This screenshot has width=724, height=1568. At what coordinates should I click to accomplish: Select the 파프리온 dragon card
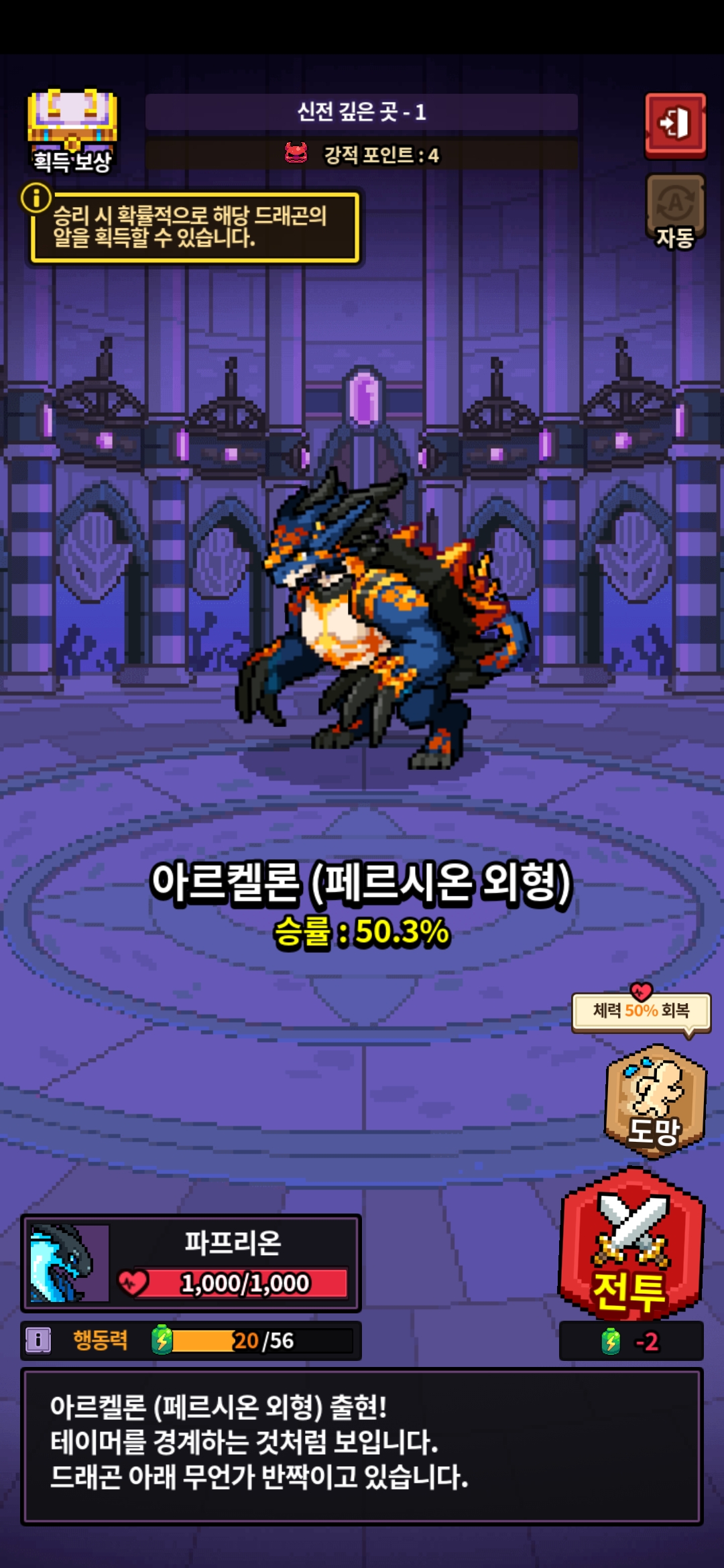point(191,1263)
